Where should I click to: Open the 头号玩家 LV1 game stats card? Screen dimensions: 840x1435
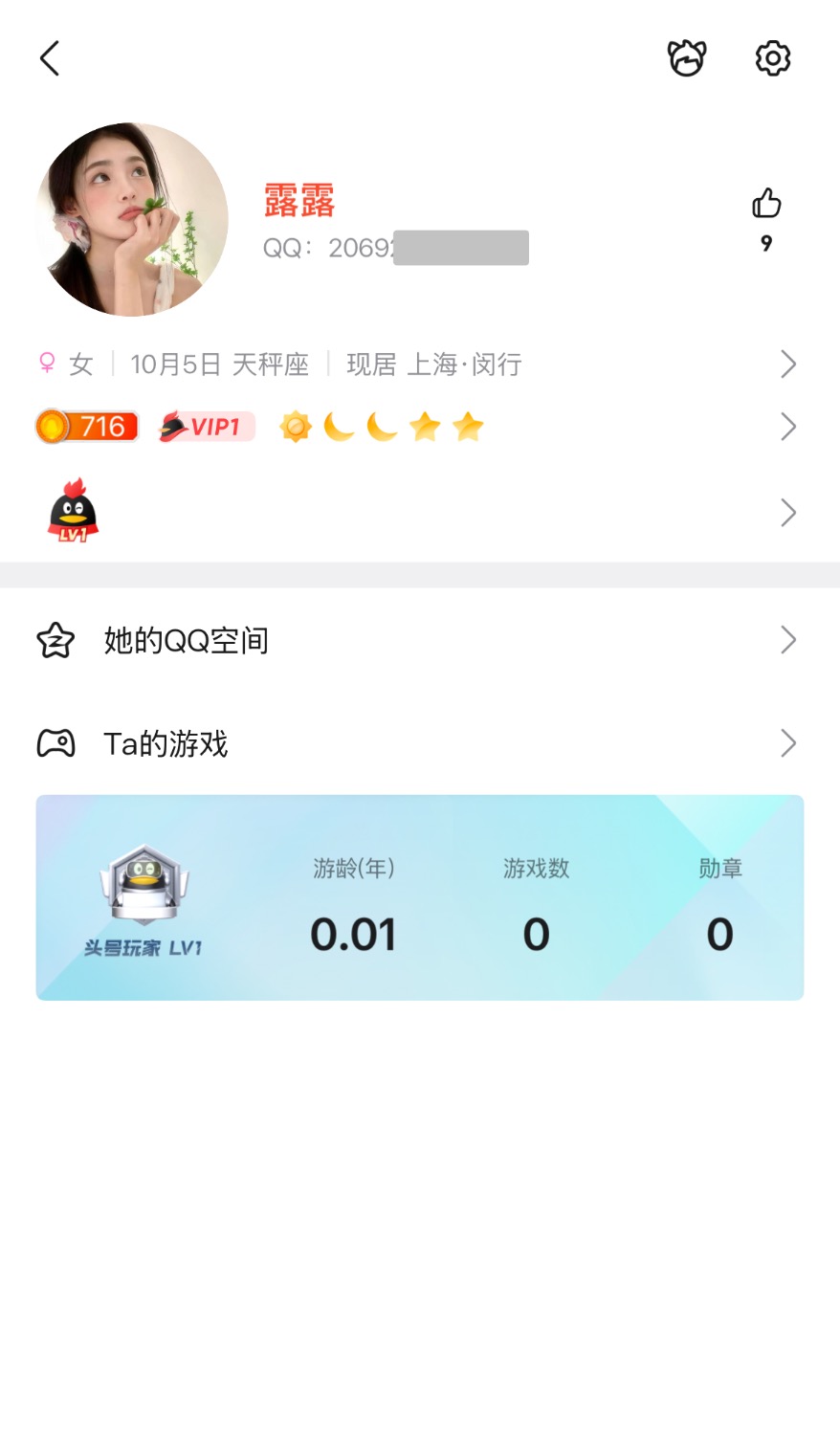pos(419,897)
